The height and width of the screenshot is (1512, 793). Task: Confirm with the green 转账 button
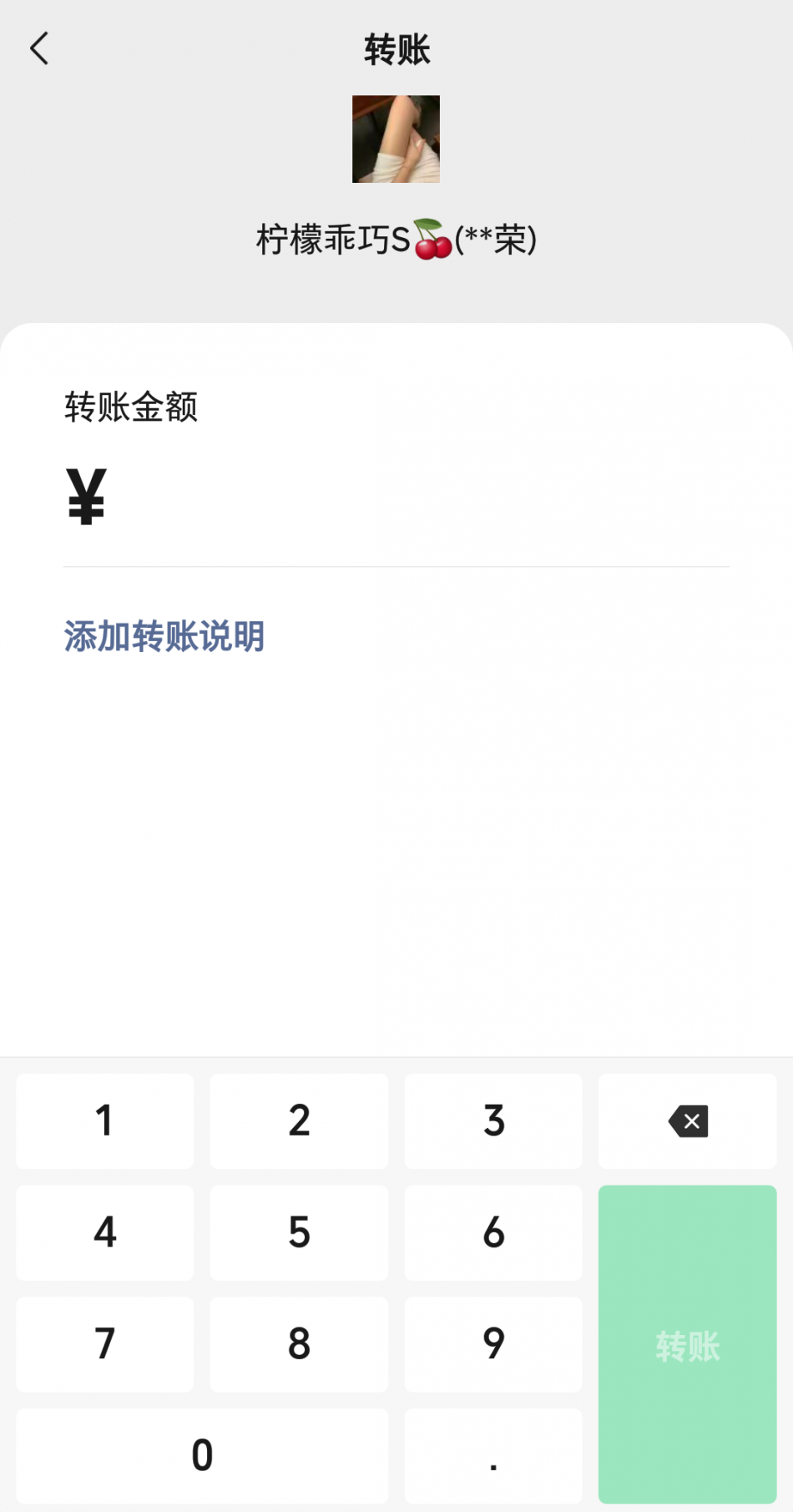click(x=688, y=1344)
